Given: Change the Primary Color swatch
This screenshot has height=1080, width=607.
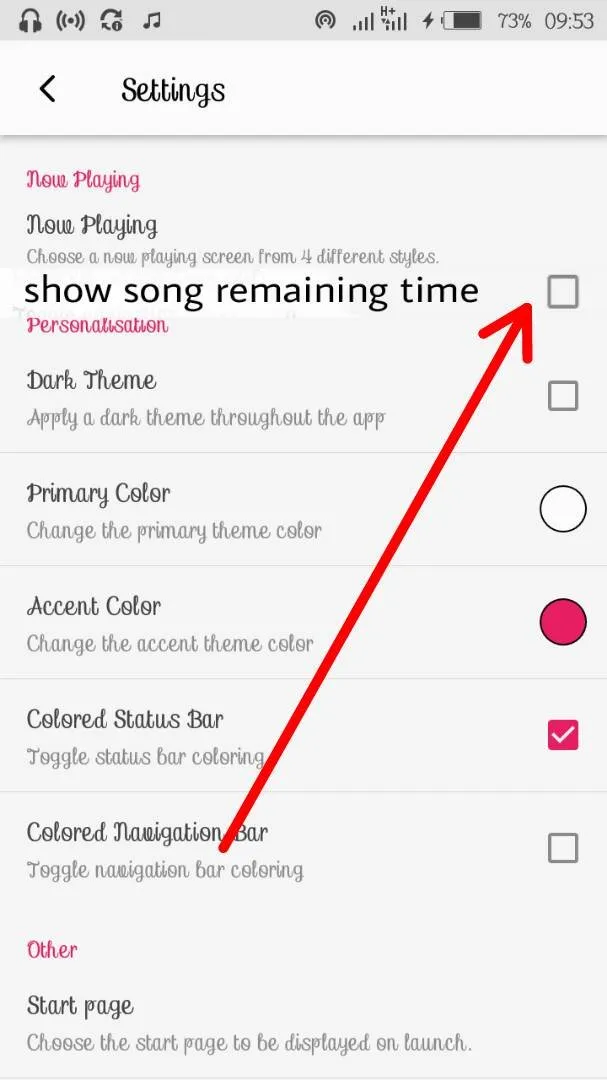Looking at the screenshot, I should (x=562, y=509).
